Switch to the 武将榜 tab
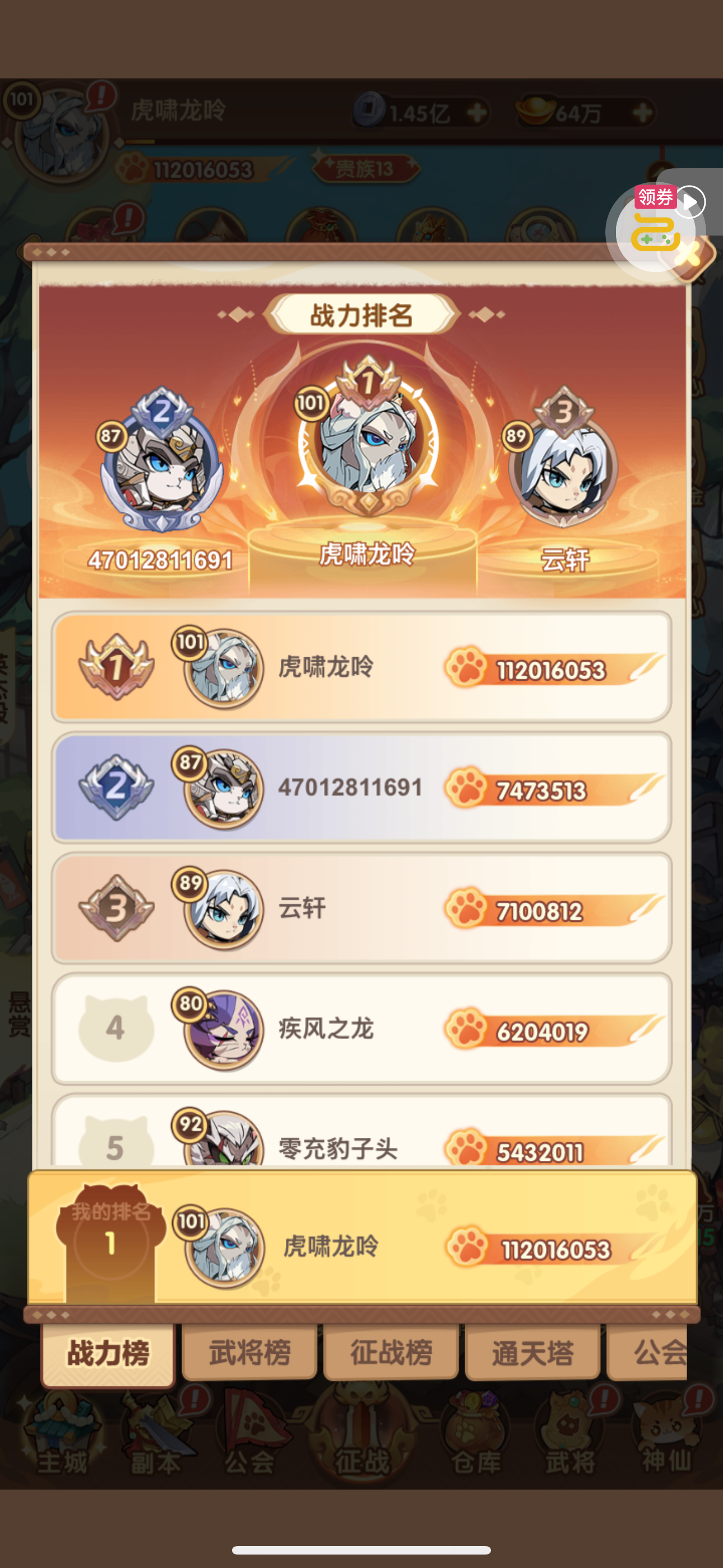Screen dimensions: 723x1568 tap(249, 1353)
